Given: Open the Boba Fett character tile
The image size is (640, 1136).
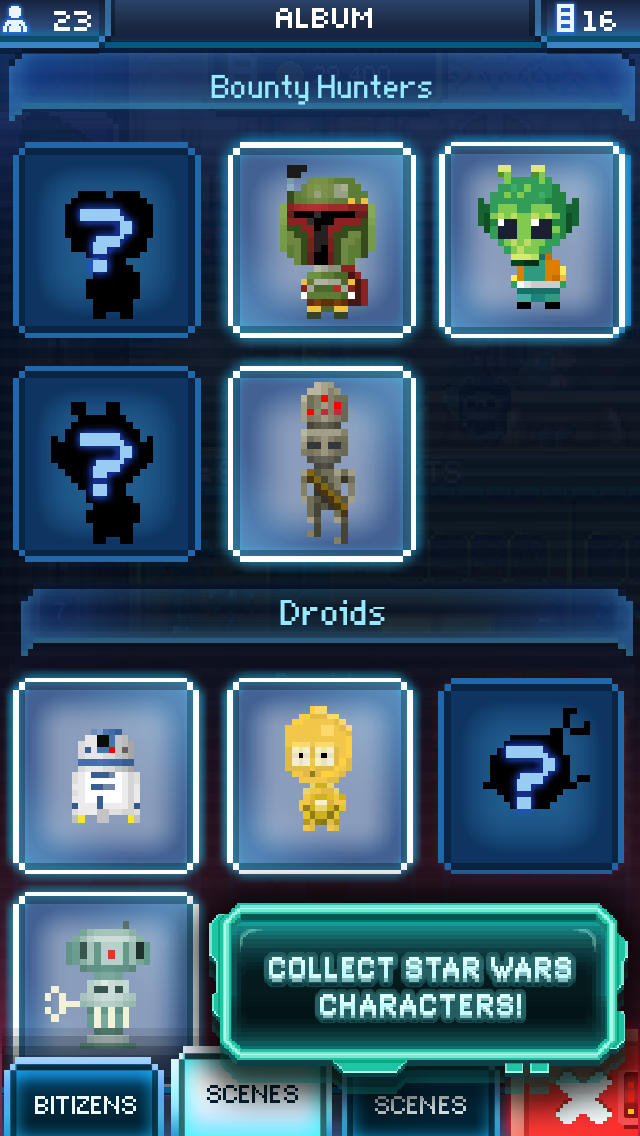Looking at the screenshot, I should pyautogui.click(x=322, y=240).
